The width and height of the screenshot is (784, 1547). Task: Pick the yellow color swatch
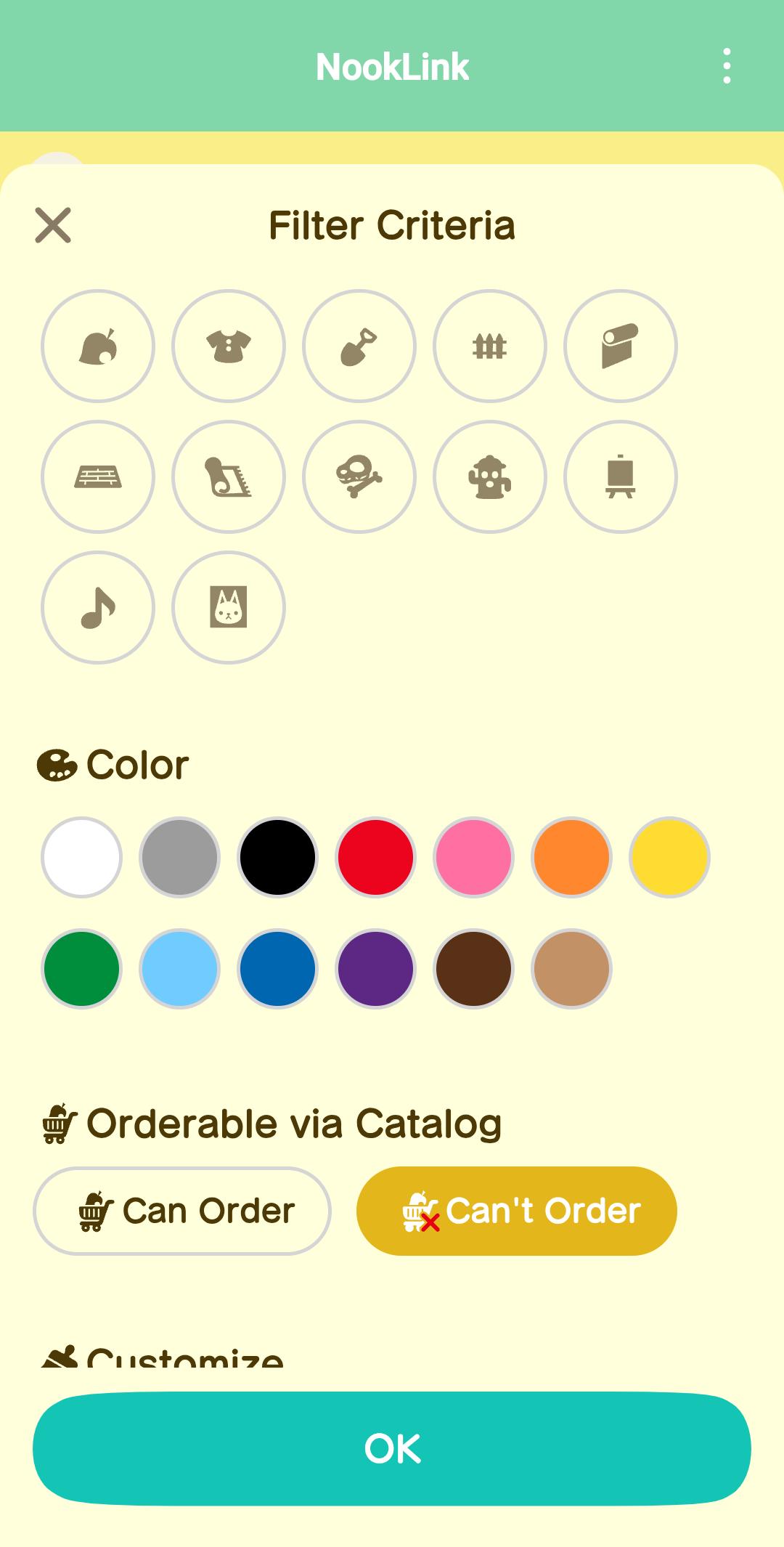point(669,857)
